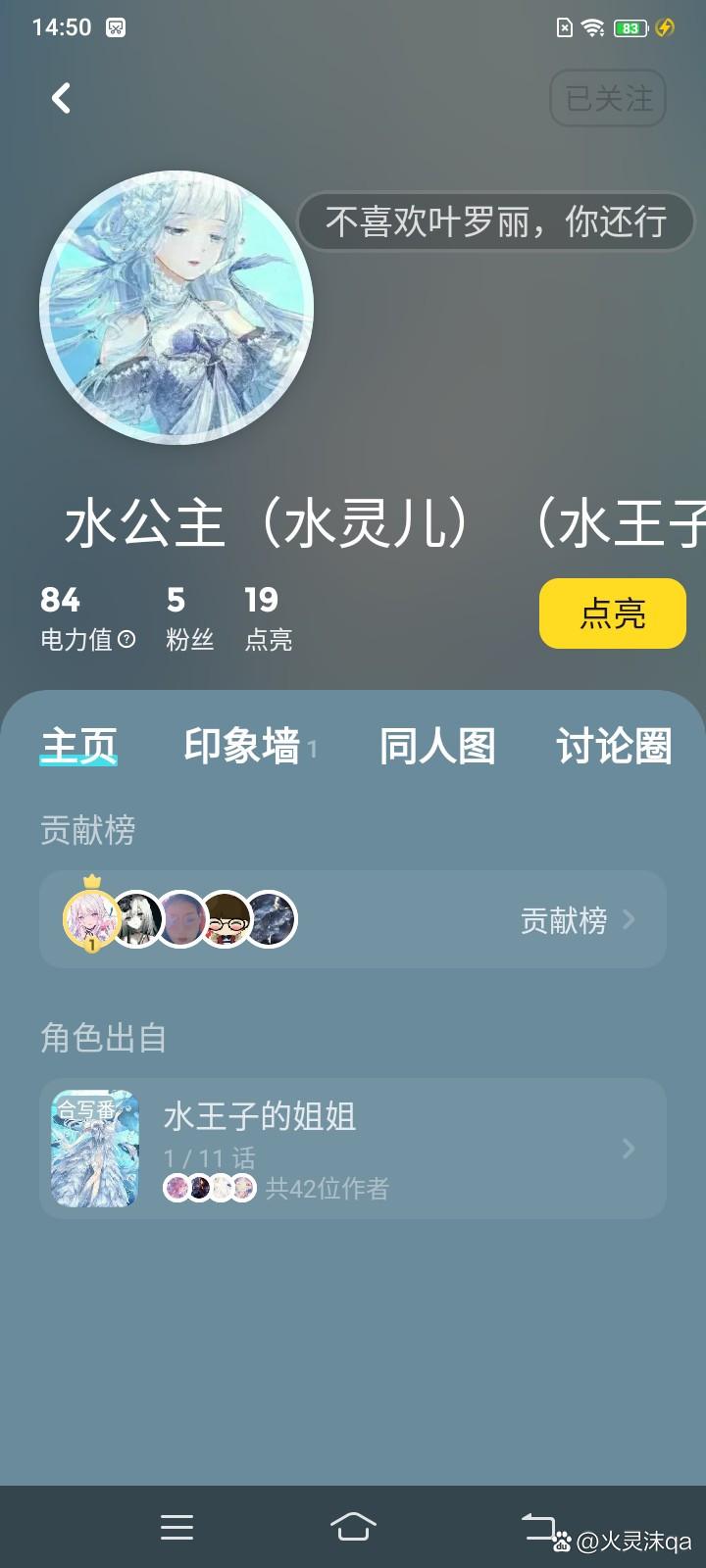Screen dimensions: 706x1568
Task: Select the 同人图 fan art tab
Action: 437,747
